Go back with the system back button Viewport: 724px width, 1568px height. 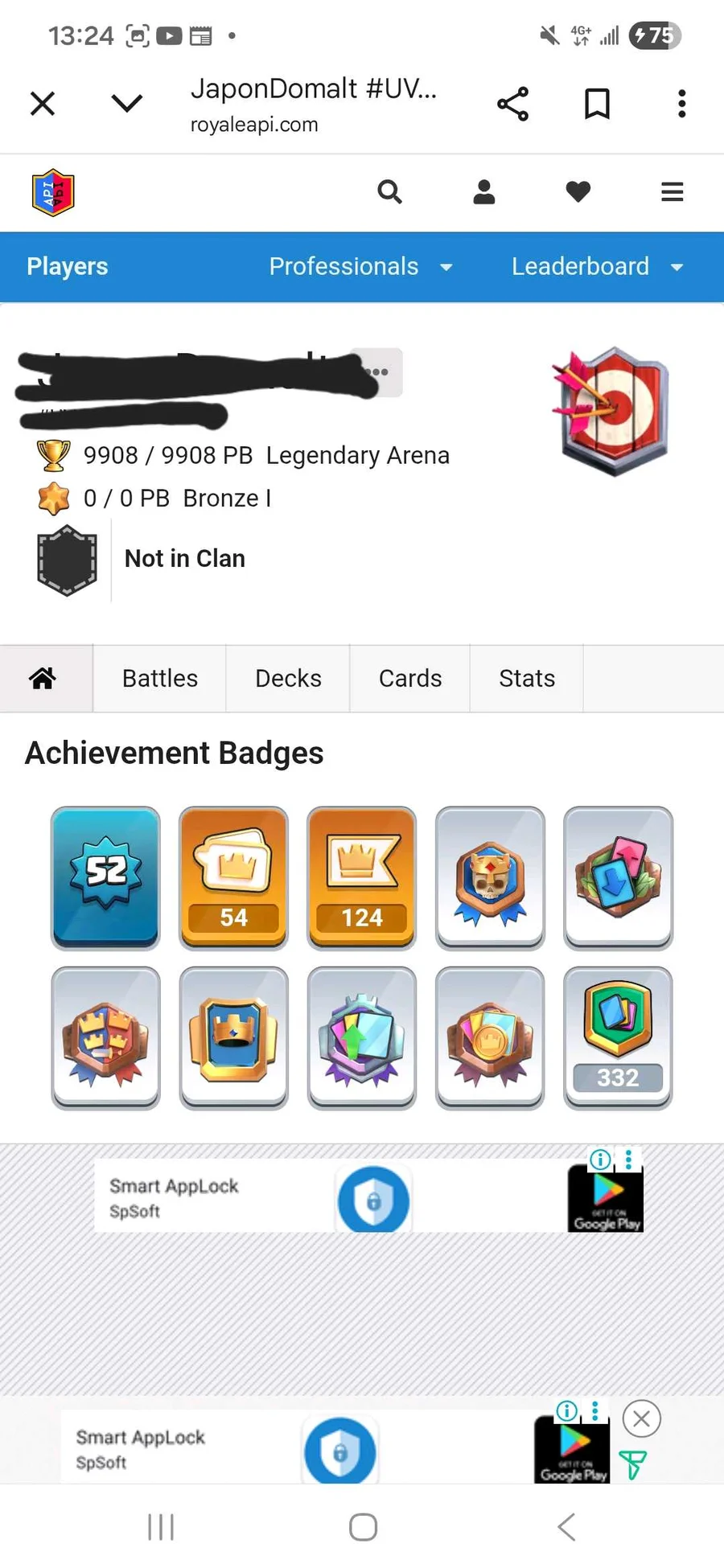[x=566, y=1526]
